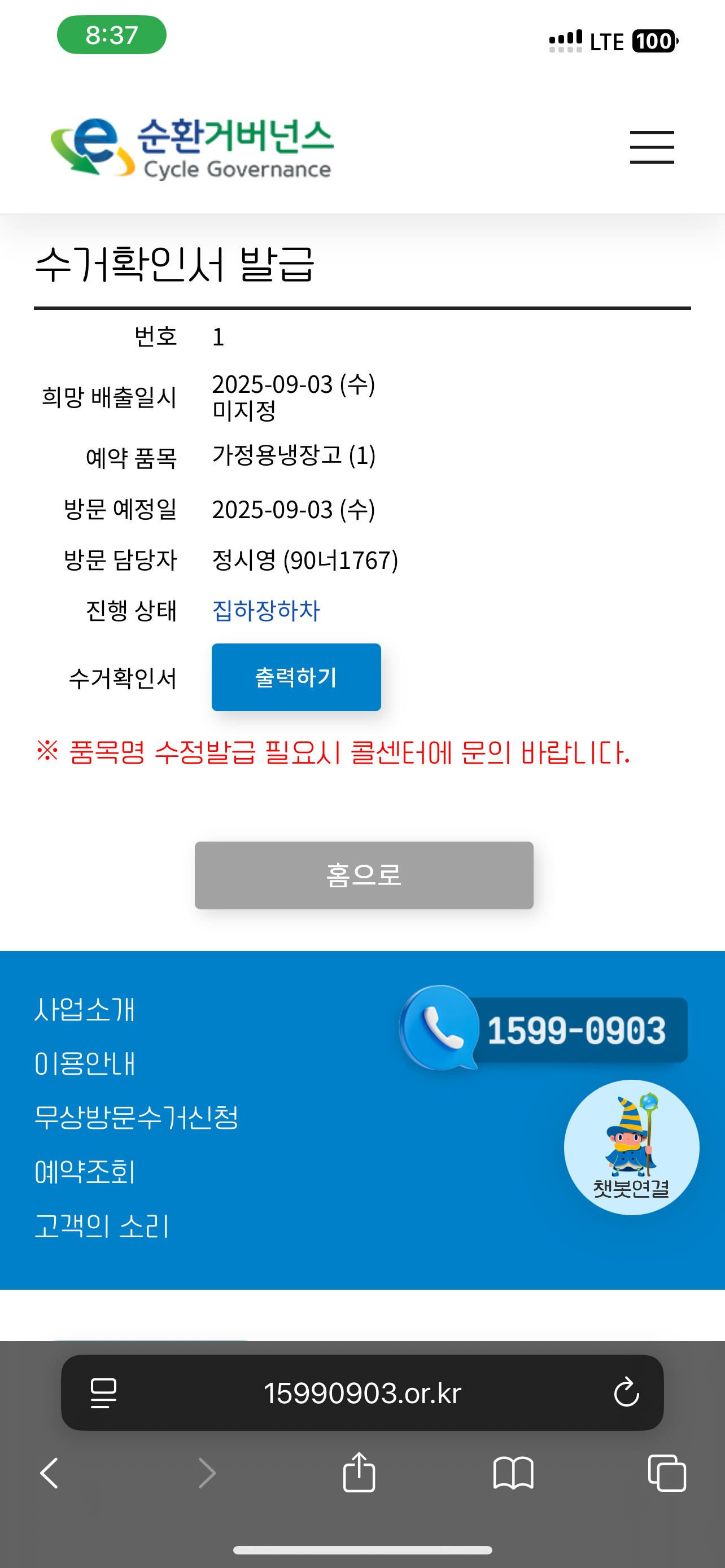Reload the page in the address bar
The width and height of the screenshot is (725, 1568).
pos(626,1392)
